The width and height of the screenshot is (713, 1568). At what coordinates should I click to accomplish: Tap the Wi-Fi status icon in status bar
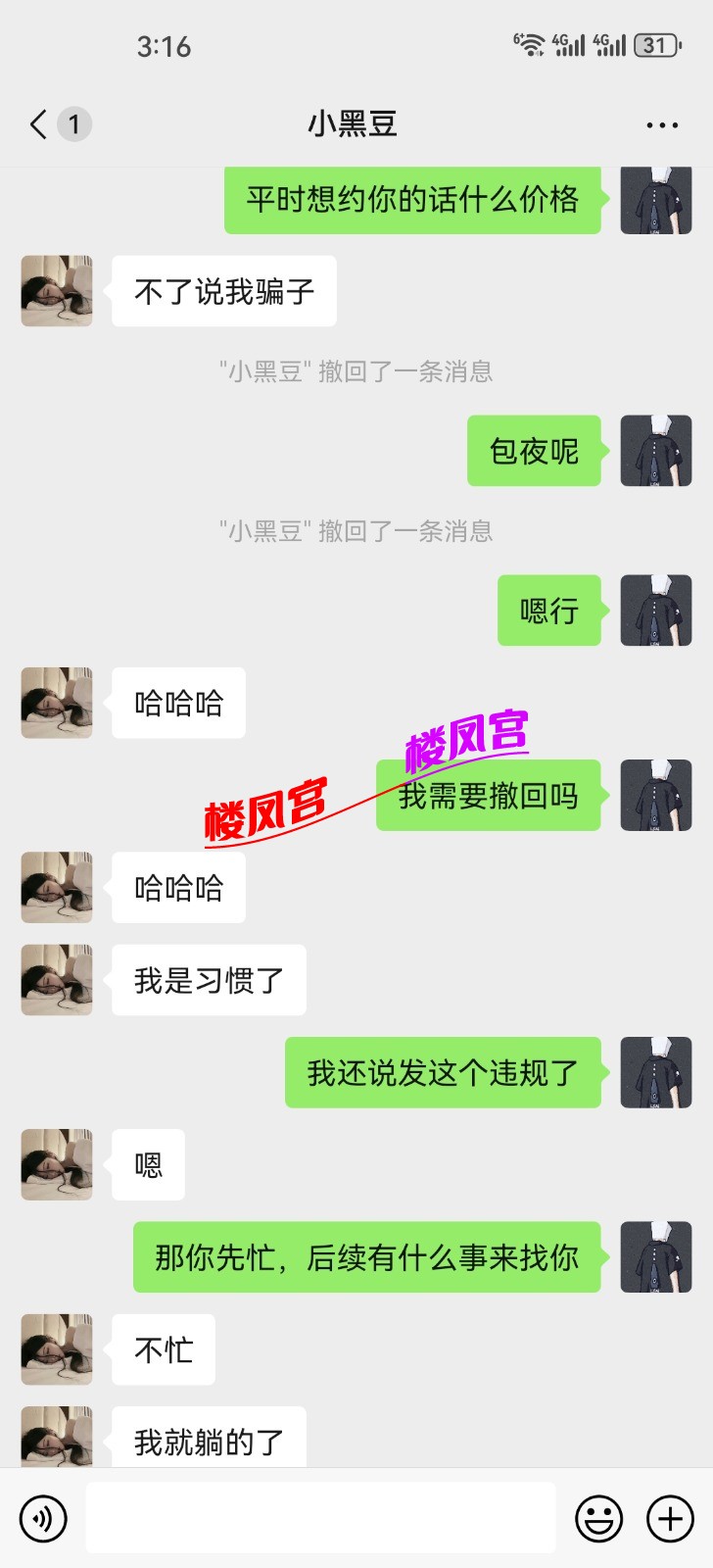tap(530, 44)
